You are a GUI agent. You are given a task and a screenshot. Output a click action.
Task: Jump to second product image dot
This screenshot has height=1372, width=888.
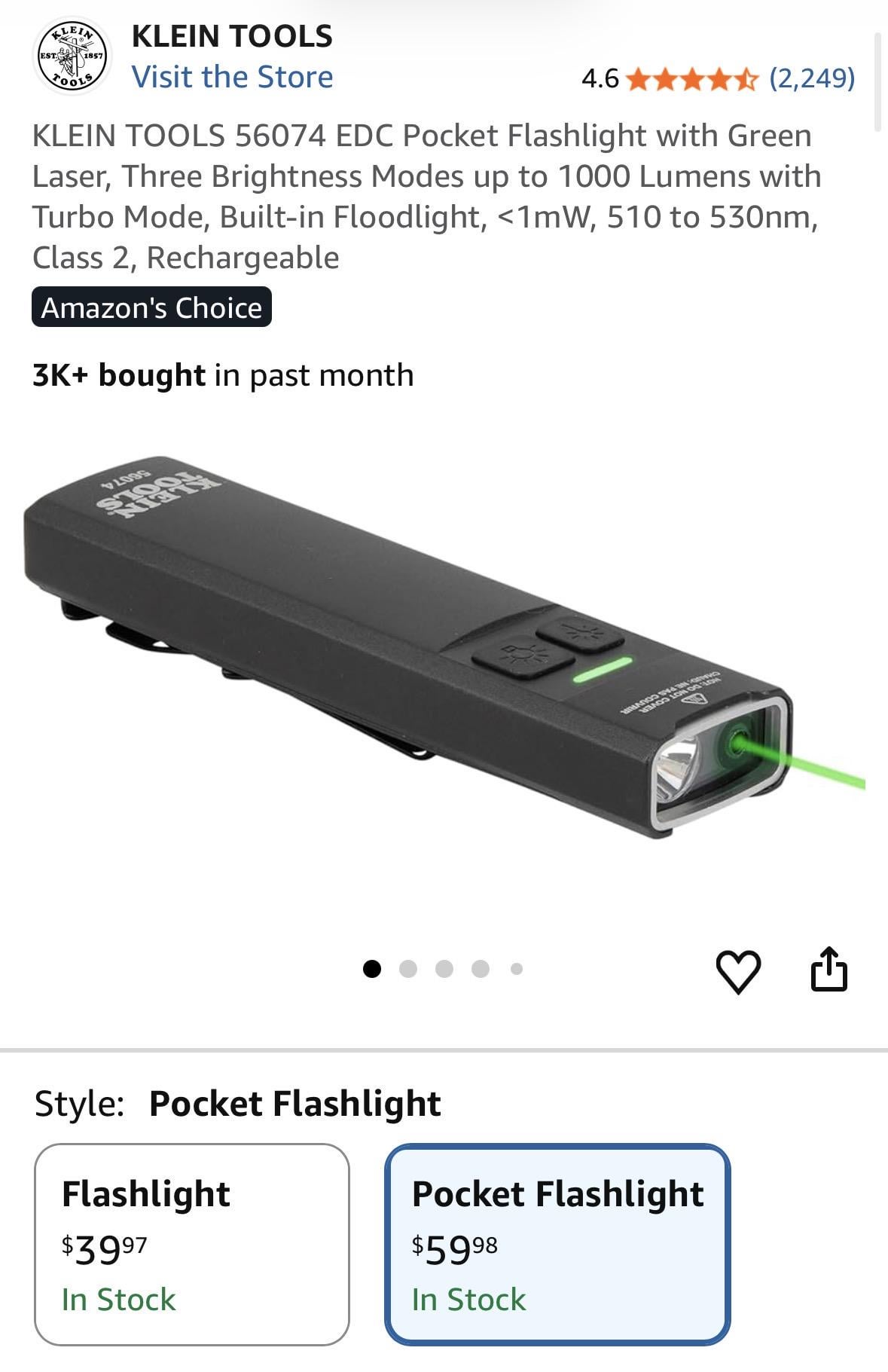click(x=408, y=969)
